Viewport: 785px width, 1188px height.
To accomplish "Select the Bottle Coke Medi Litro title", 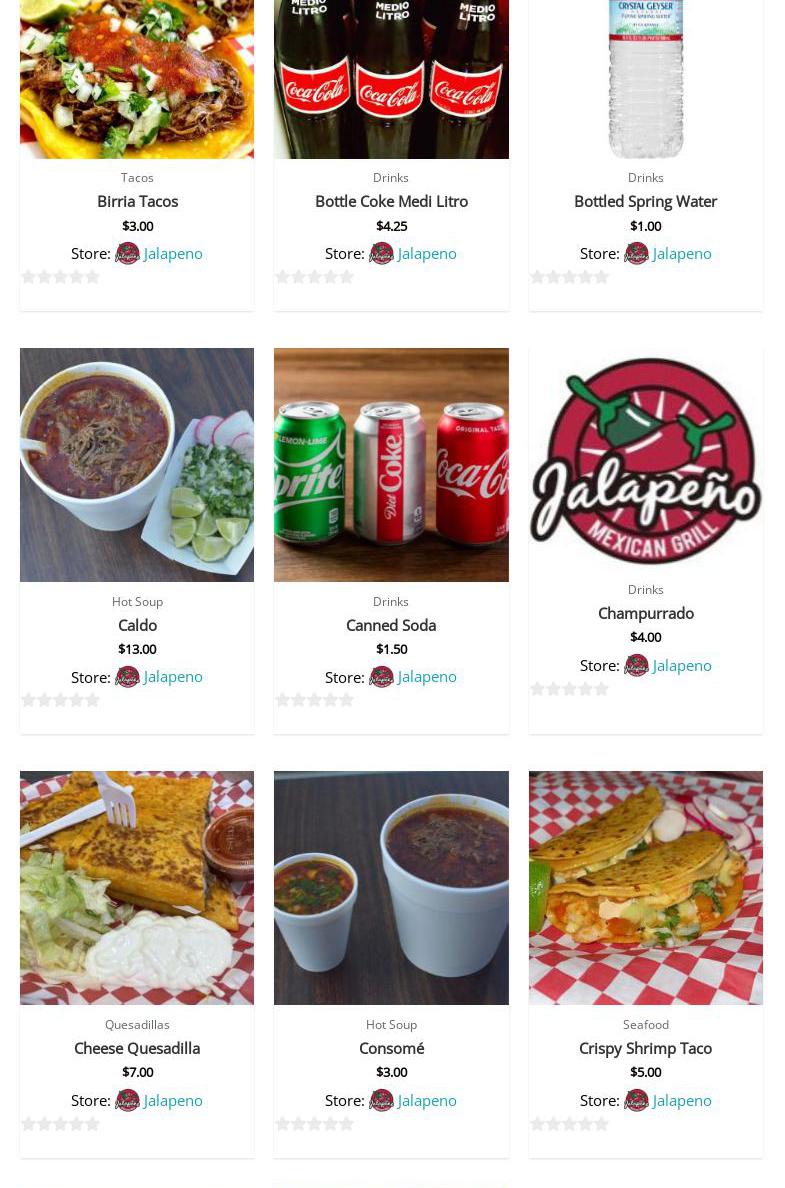I will [x=391, y=201].
